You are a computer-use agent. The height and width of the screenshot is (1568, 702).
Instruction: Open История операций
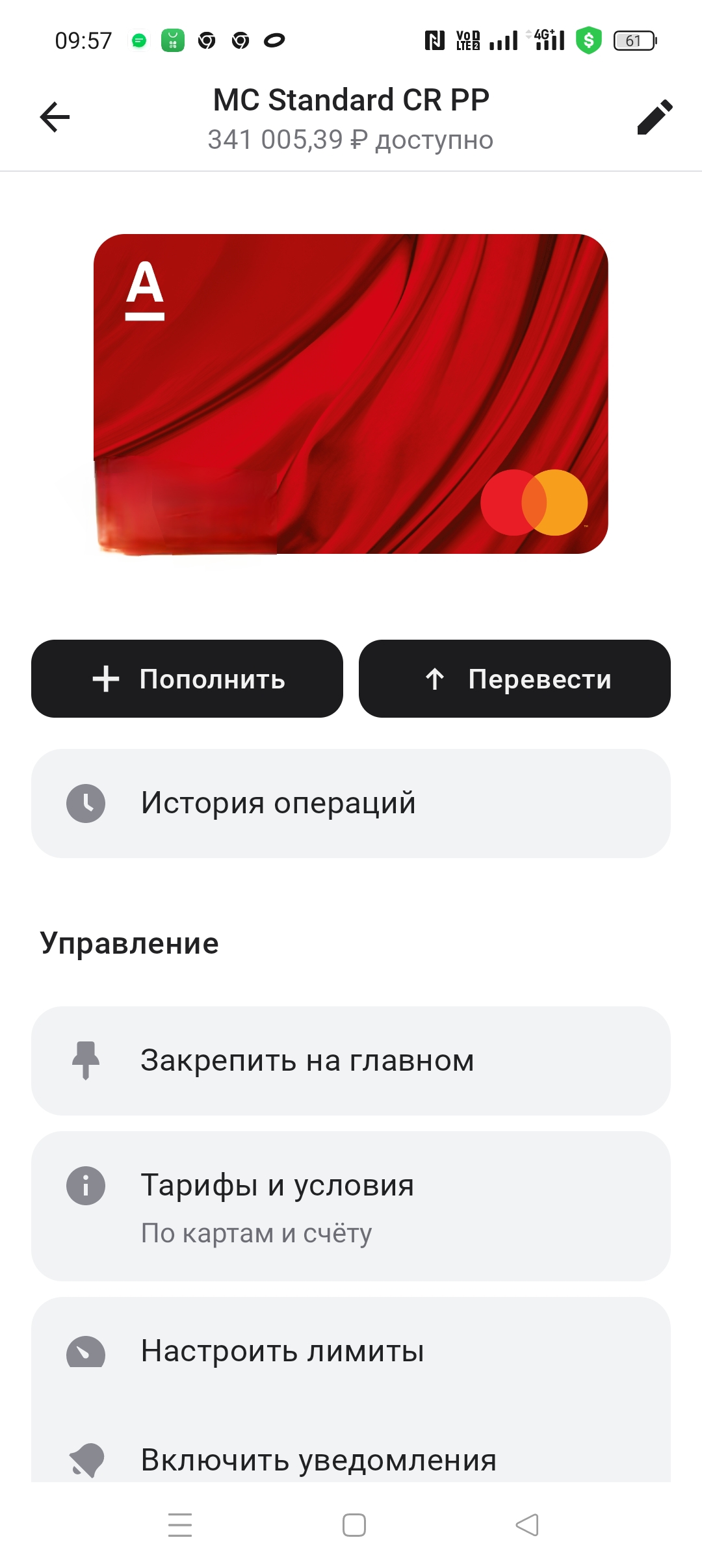[x=351, y=804]
